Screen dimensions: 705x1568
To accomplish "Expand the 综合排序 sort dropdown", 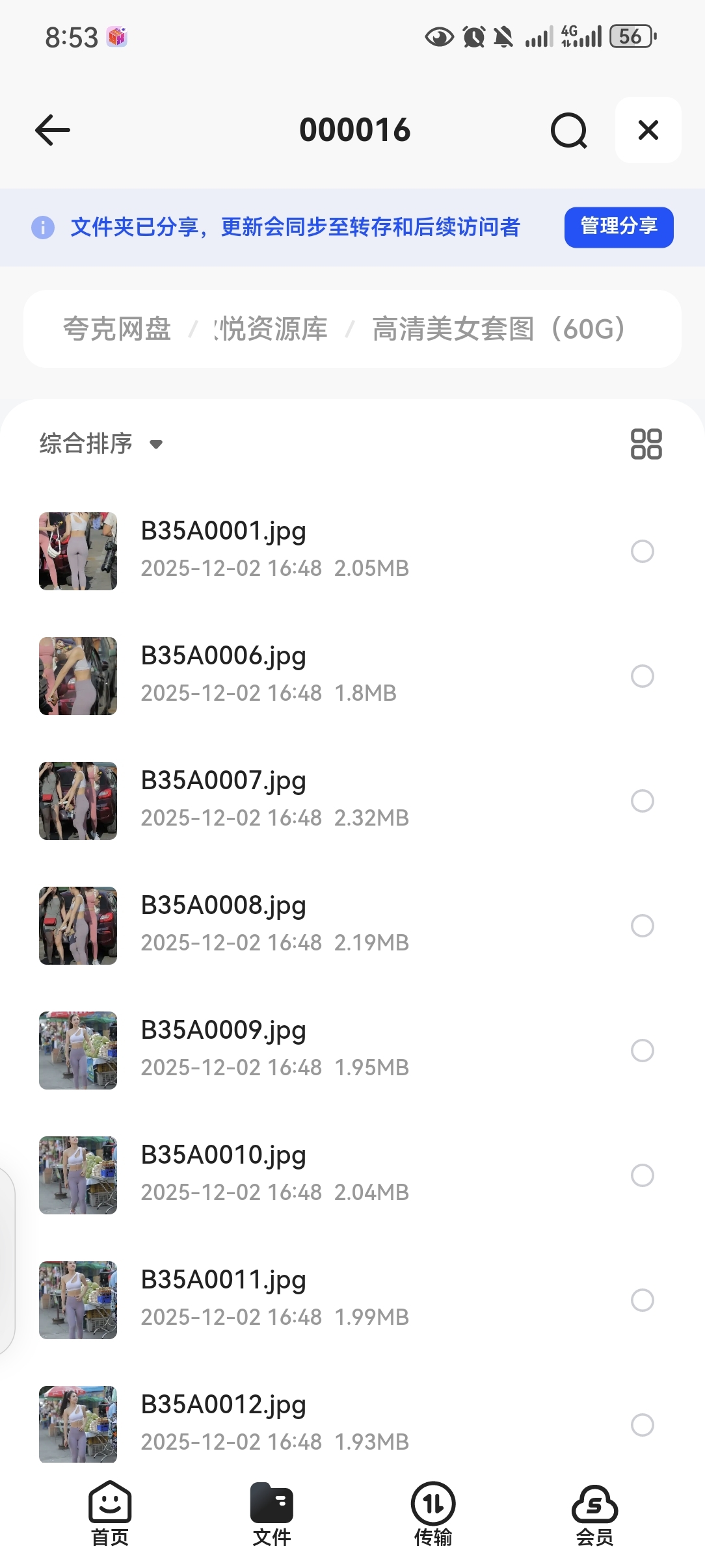I will click(x=101, y=444).
